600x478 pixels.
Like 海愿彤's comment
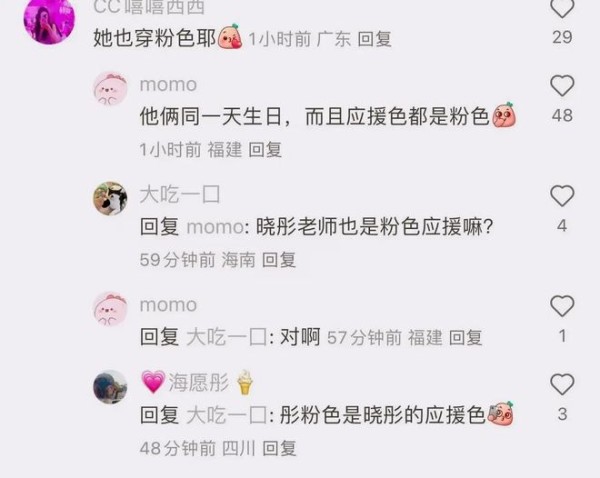562,383
